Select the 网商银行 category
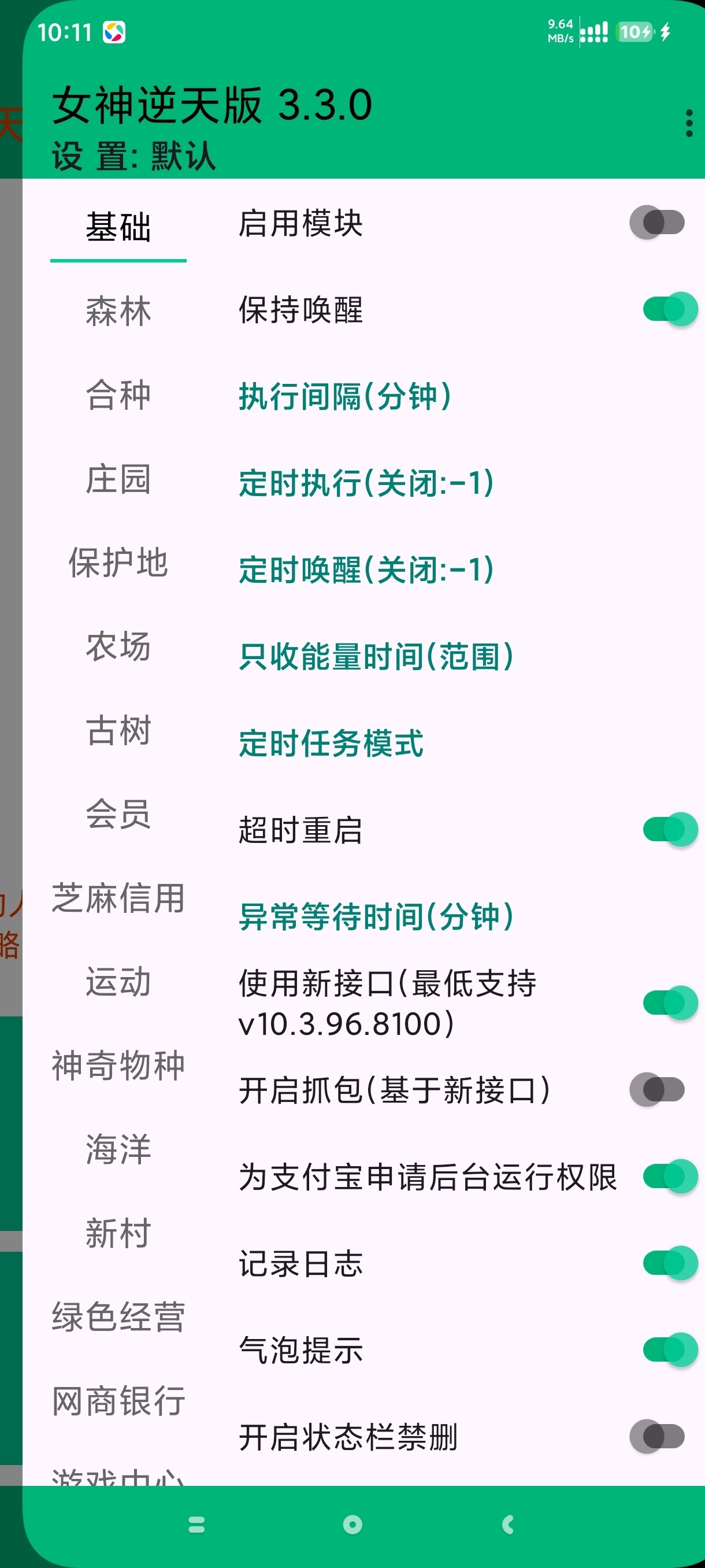The height and width of the screenshot is (1568, 705). (x=118, y=1400)
